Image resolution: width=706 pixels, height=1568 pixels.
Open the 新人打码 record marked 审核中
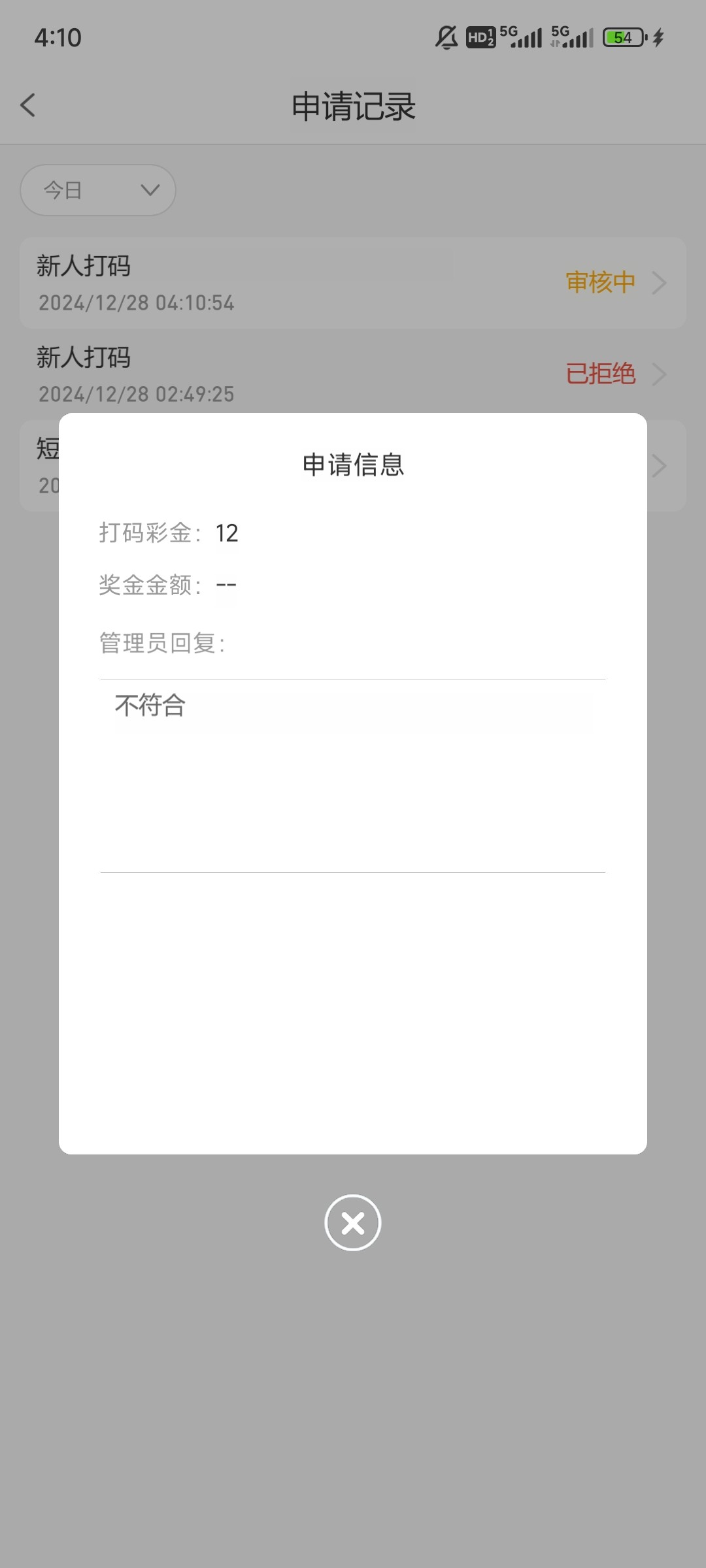click(x=353, y=283)
